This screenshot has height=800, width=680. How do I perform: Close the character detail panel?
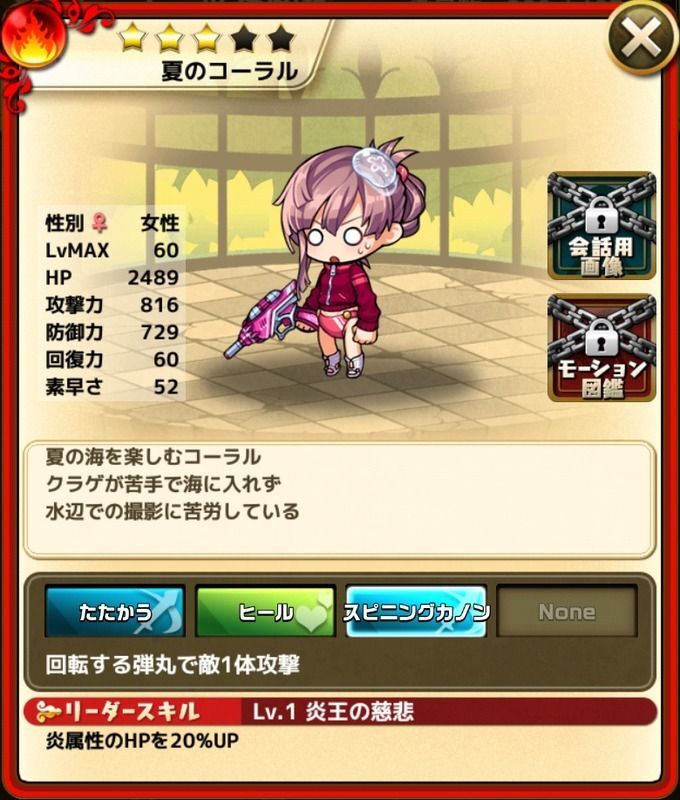tap(642, 40)
